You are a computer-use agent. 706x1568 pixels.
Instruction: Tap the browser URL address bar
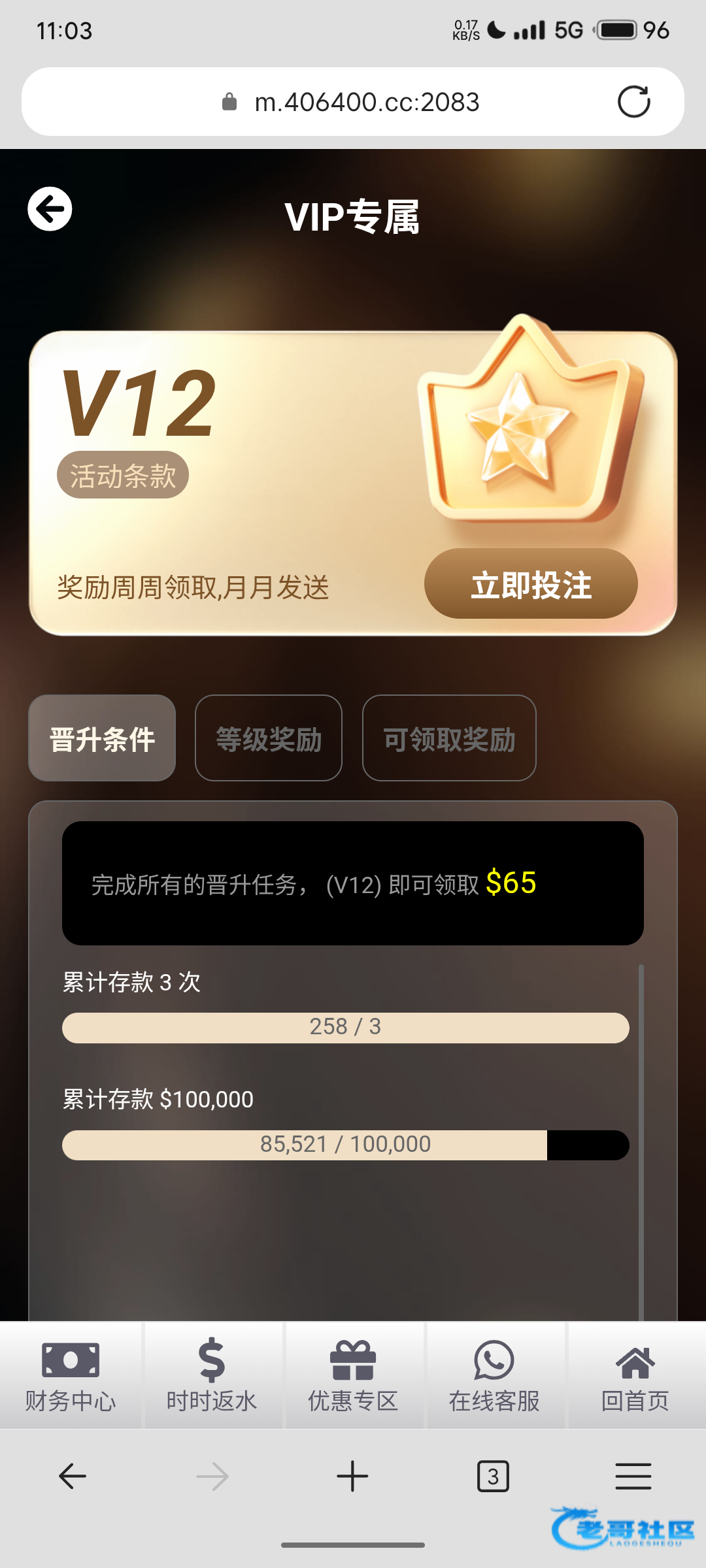366,102
